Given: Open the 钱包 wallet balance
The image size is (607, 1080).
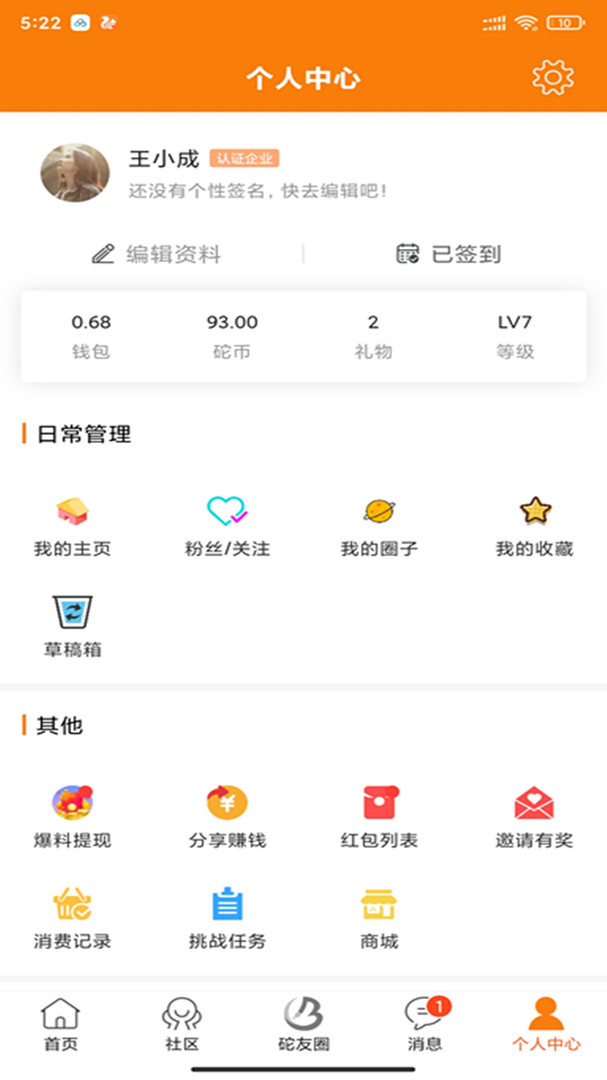Looking at the screenshot, I should point(91,336).
